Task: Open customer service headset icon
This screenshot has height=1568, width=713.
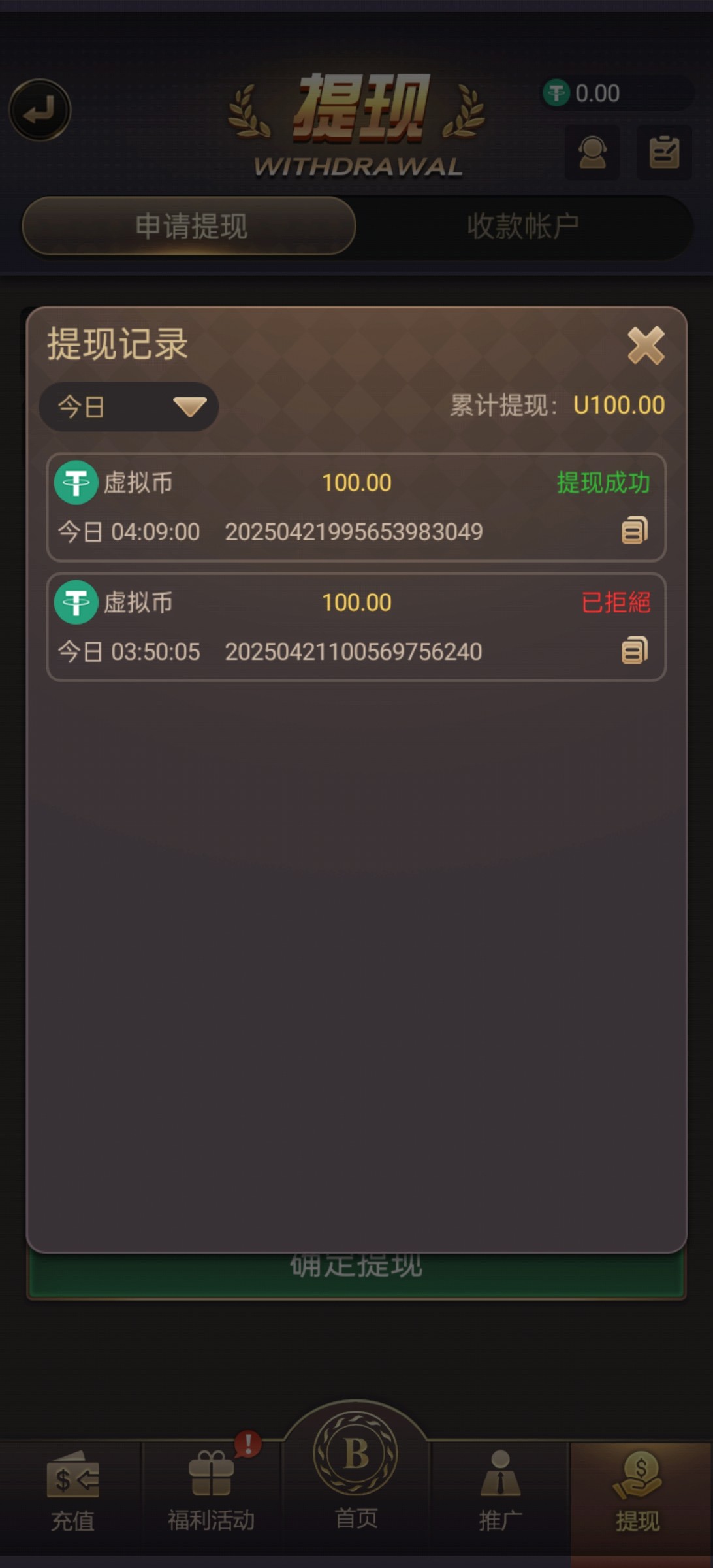Action: pos(592,153)
